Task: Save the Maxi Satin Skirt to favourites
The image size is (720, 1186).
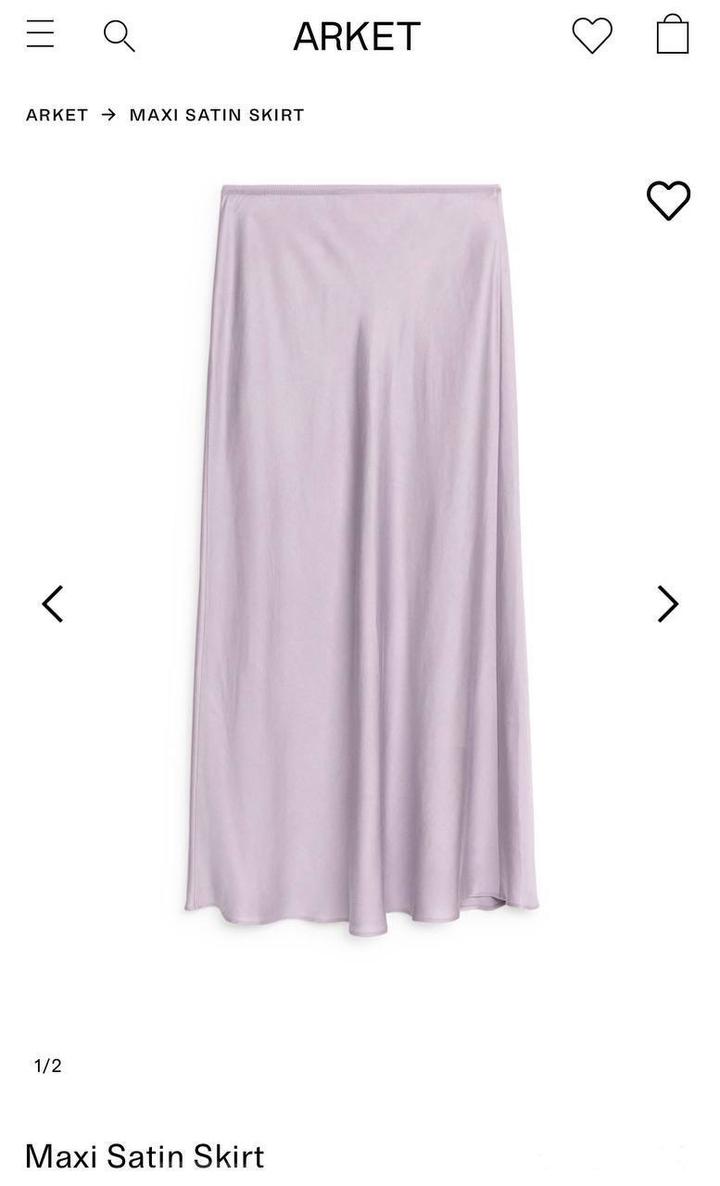Action: [x=668, y=200]
